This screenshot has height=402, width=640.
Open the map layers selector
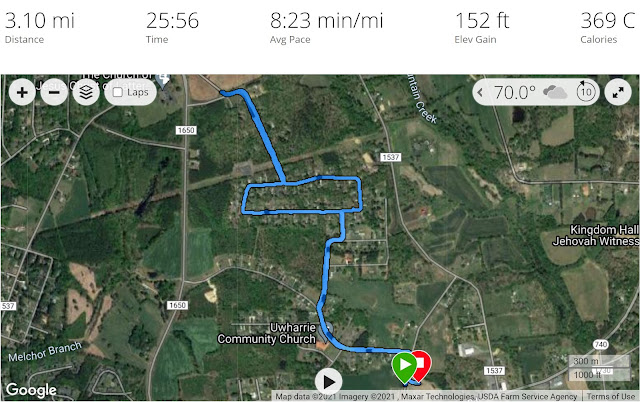click(86, 92)
